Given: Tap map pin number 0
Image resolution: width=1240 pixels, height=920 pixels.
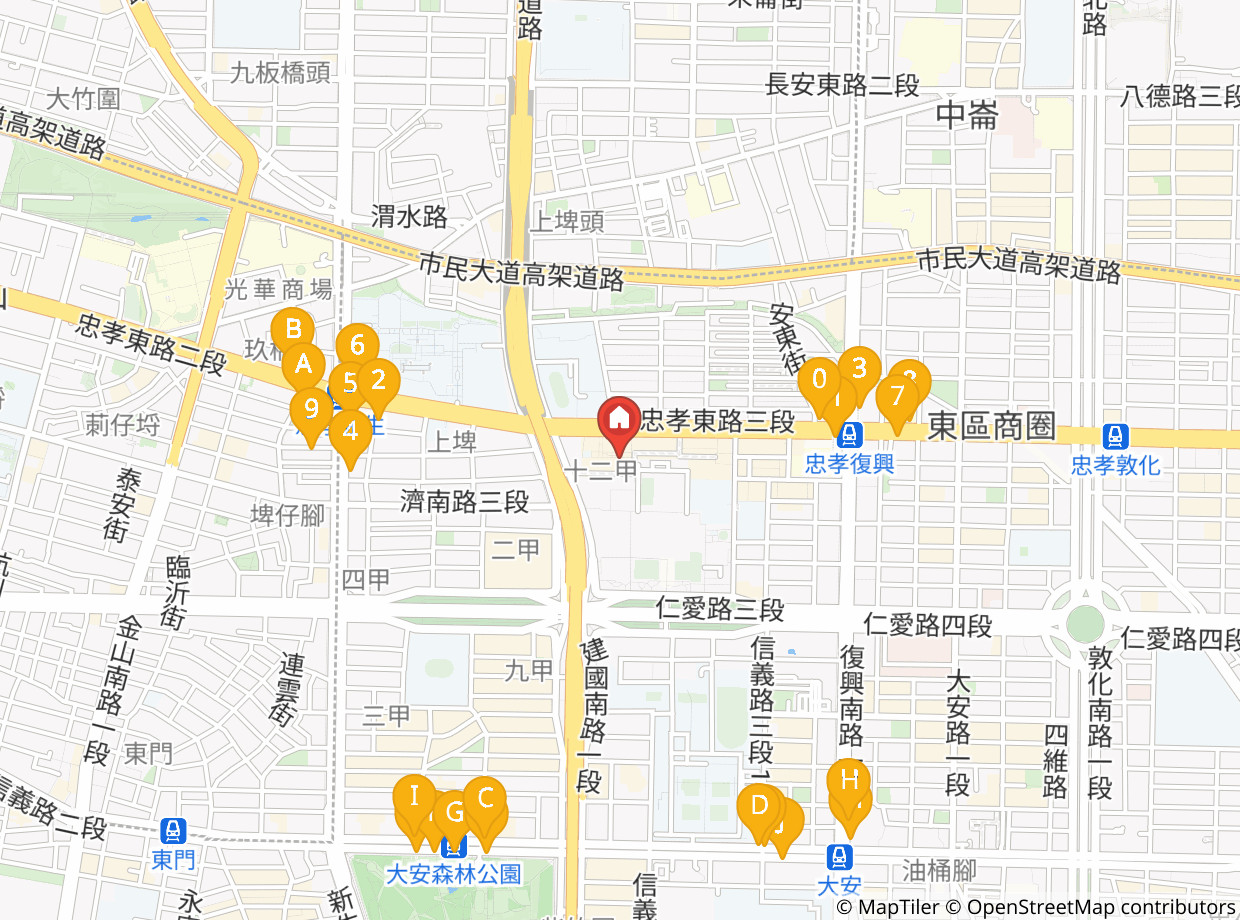Looking at the screenshot, I should [x=820, y=379].
